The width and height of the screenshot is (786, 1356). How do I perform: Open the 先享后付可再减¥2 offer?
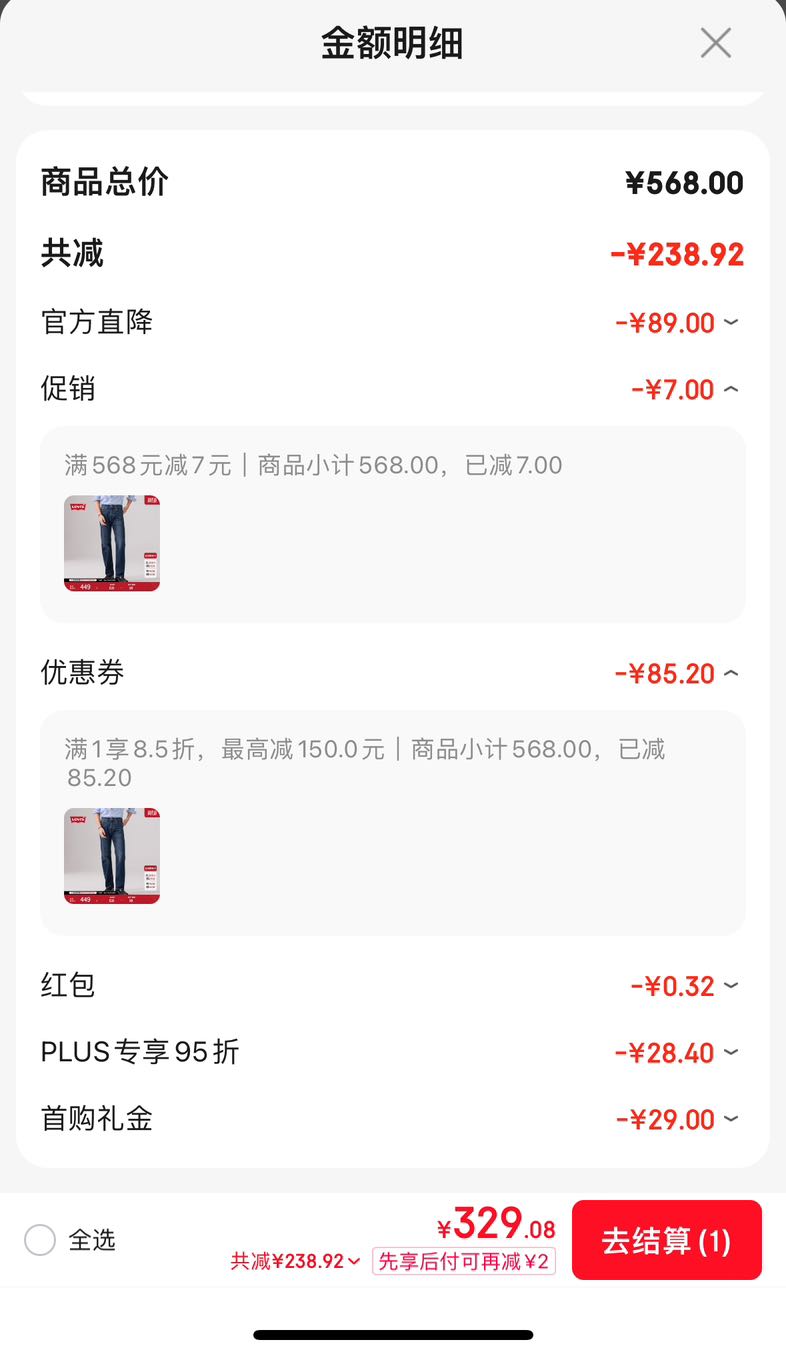click(x=464, y=1261)
